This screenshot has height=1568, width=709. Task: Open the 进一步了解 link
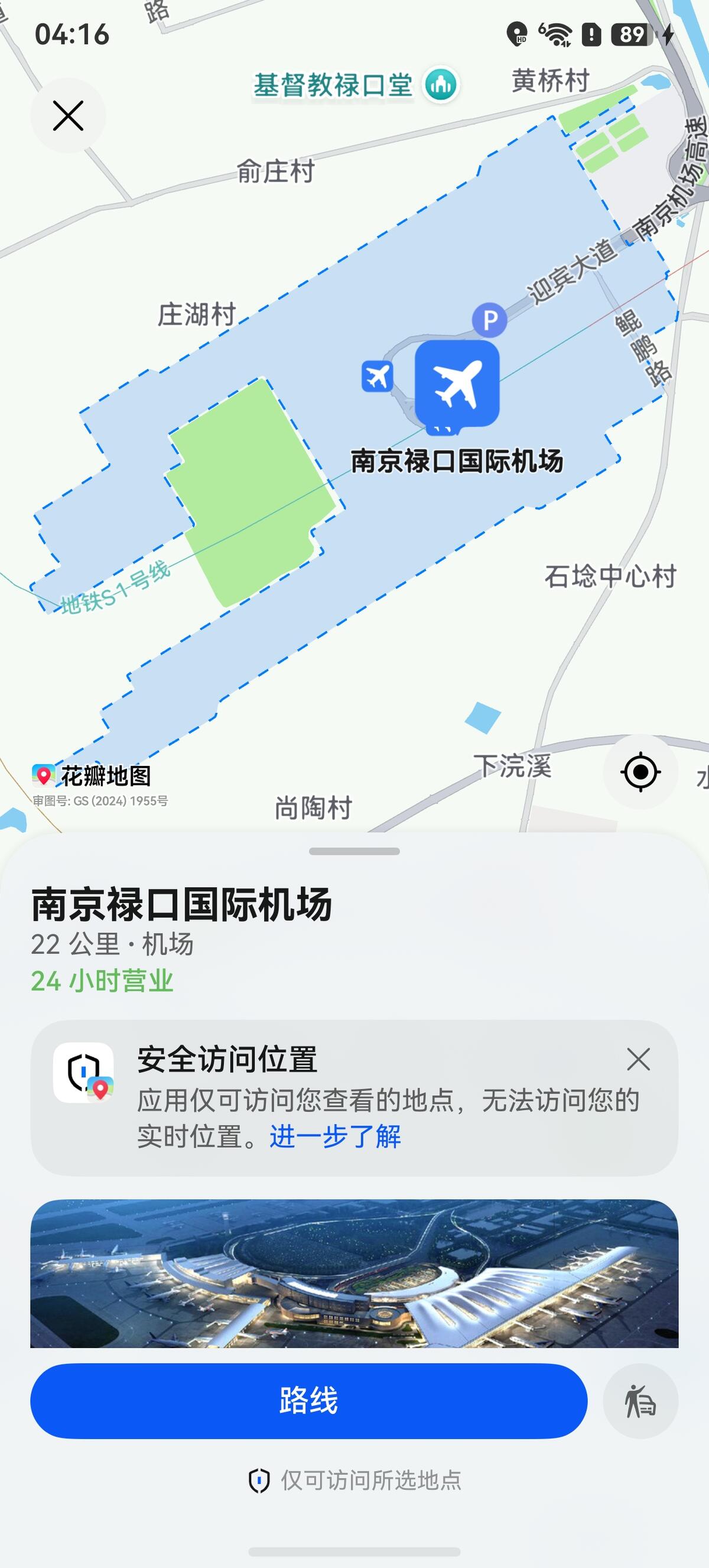[335, 1137]
